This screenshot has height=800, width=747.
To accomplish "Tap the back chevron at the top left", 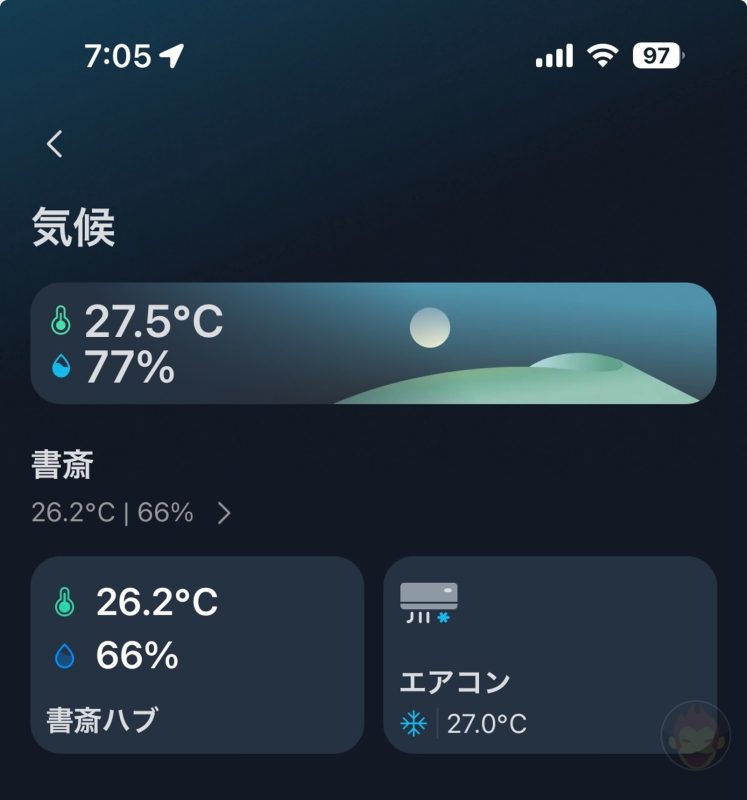I will coord(54,144).
